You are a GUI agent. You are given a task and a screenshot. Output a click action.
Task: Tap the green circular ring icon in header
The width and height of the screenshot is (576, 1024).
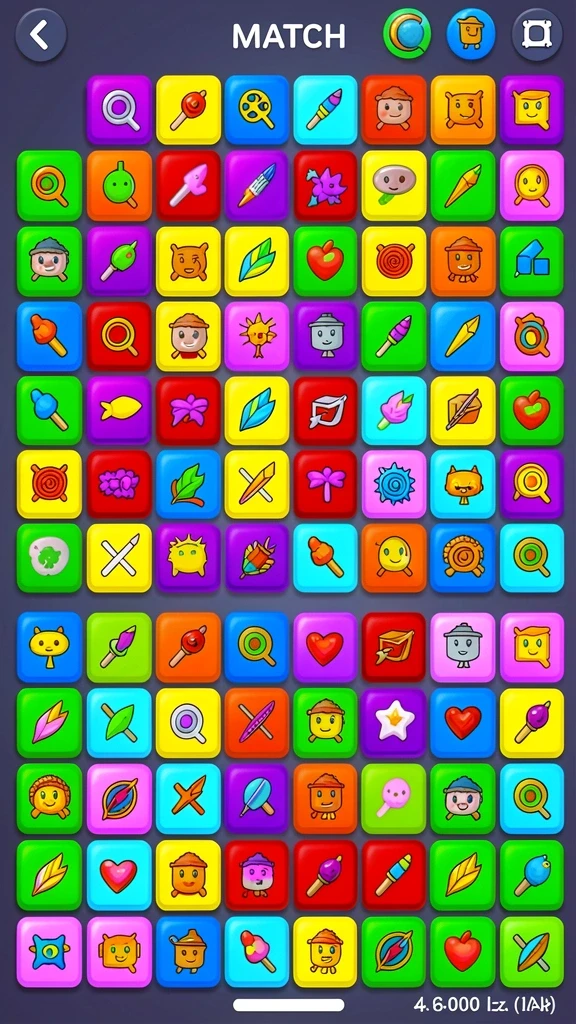[407, 34]
